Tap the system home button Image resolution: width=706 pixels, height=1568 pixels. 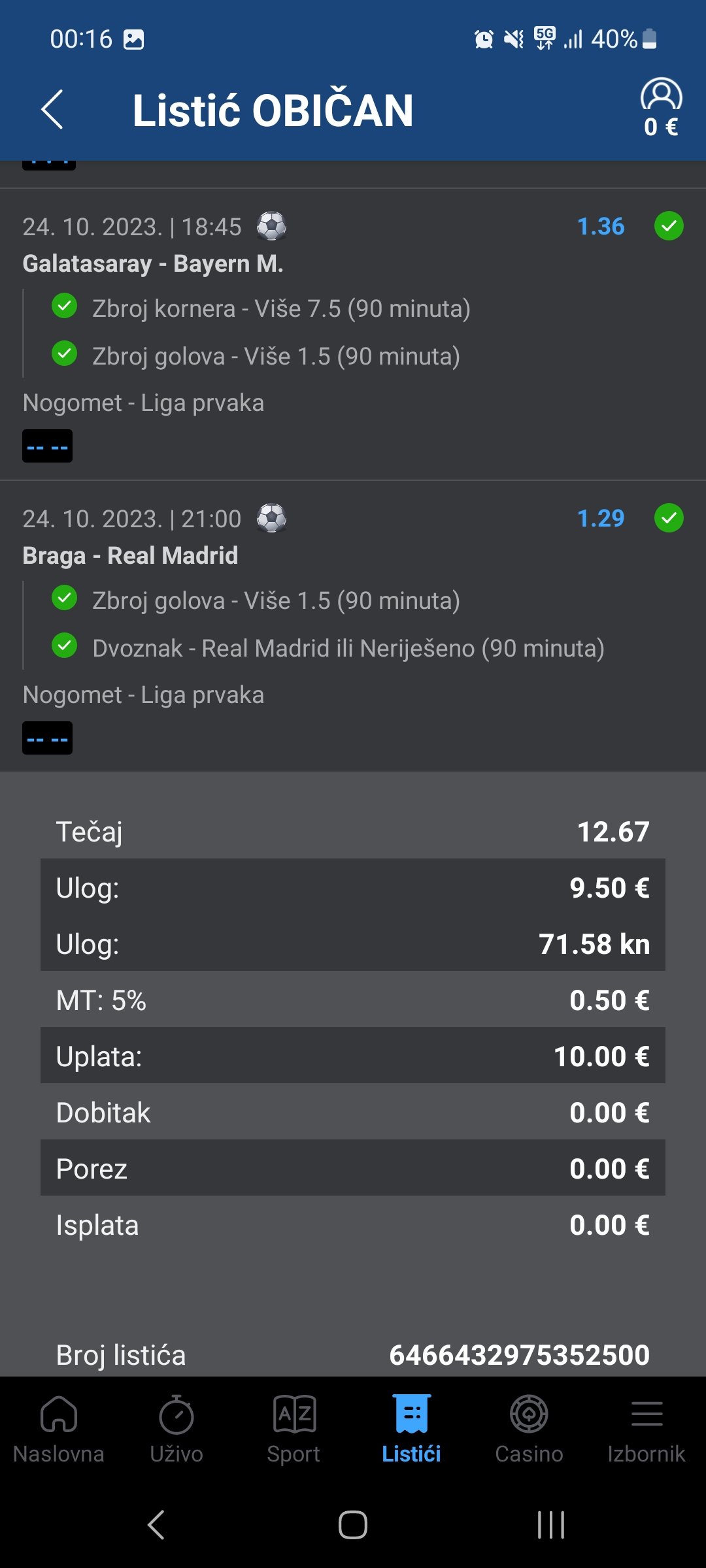tap(353, 1525)
